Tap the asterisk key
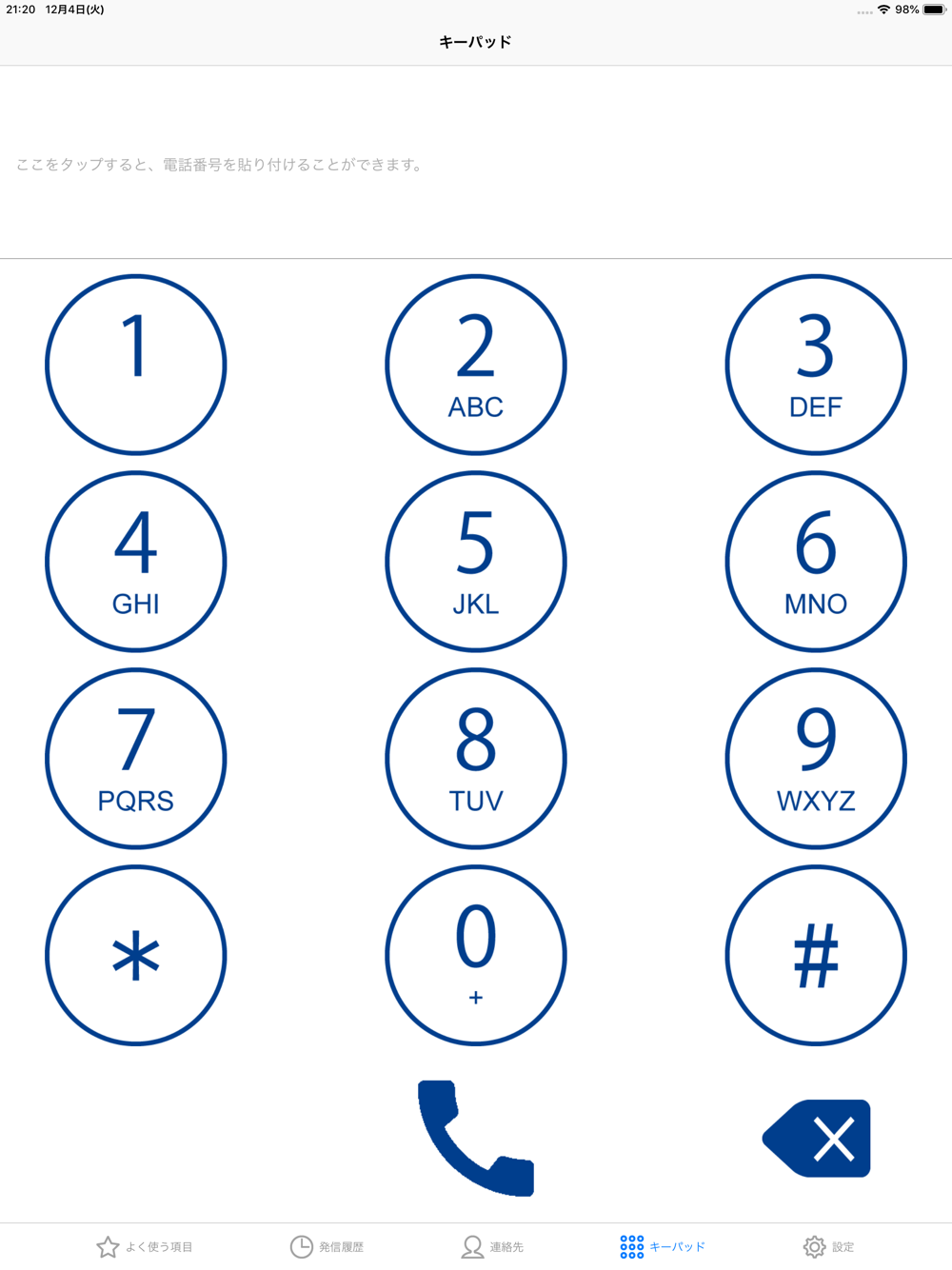 click(136, 956)
